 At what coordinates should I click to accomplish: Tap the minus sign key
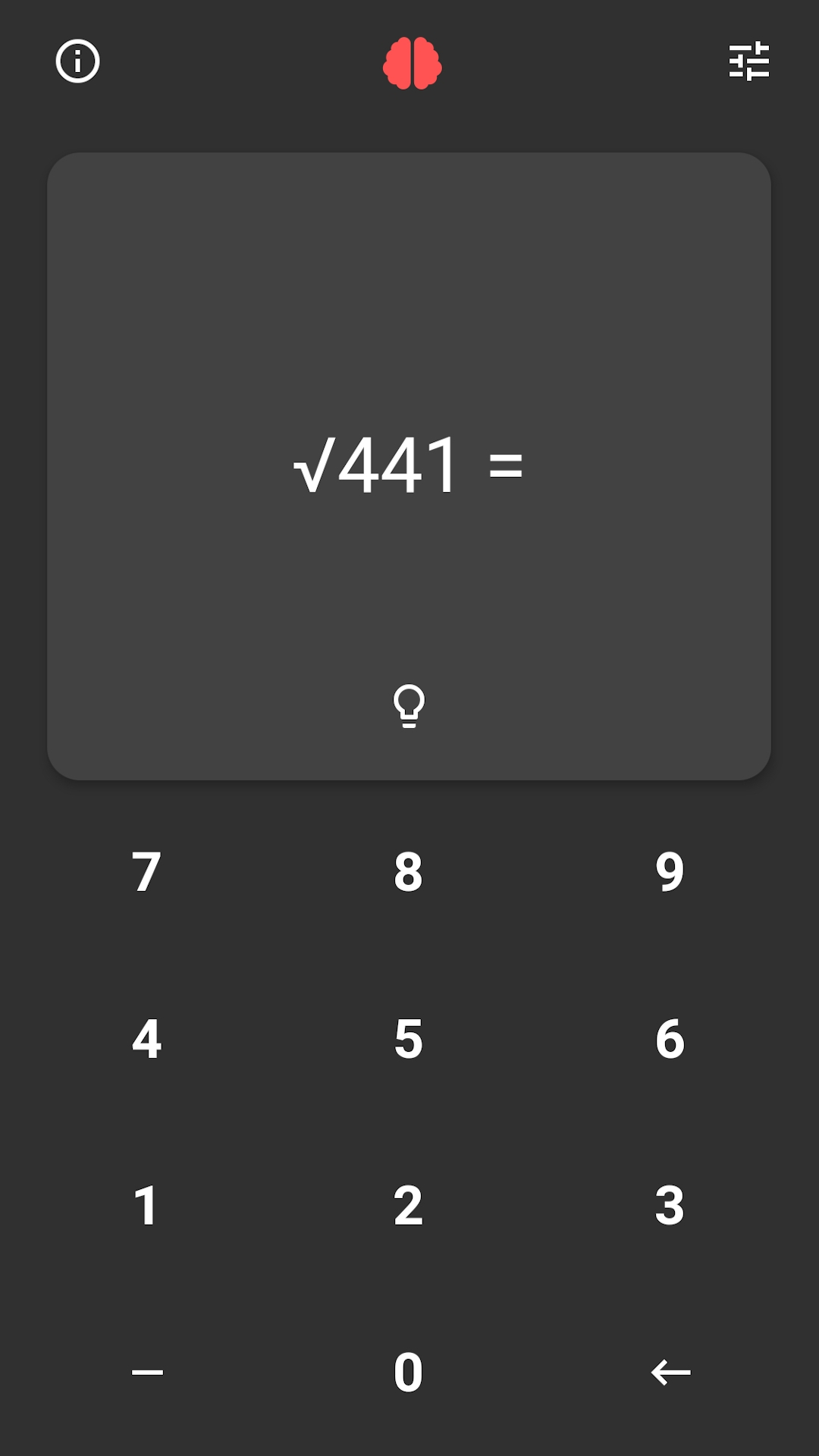[x=147, y=1372]
